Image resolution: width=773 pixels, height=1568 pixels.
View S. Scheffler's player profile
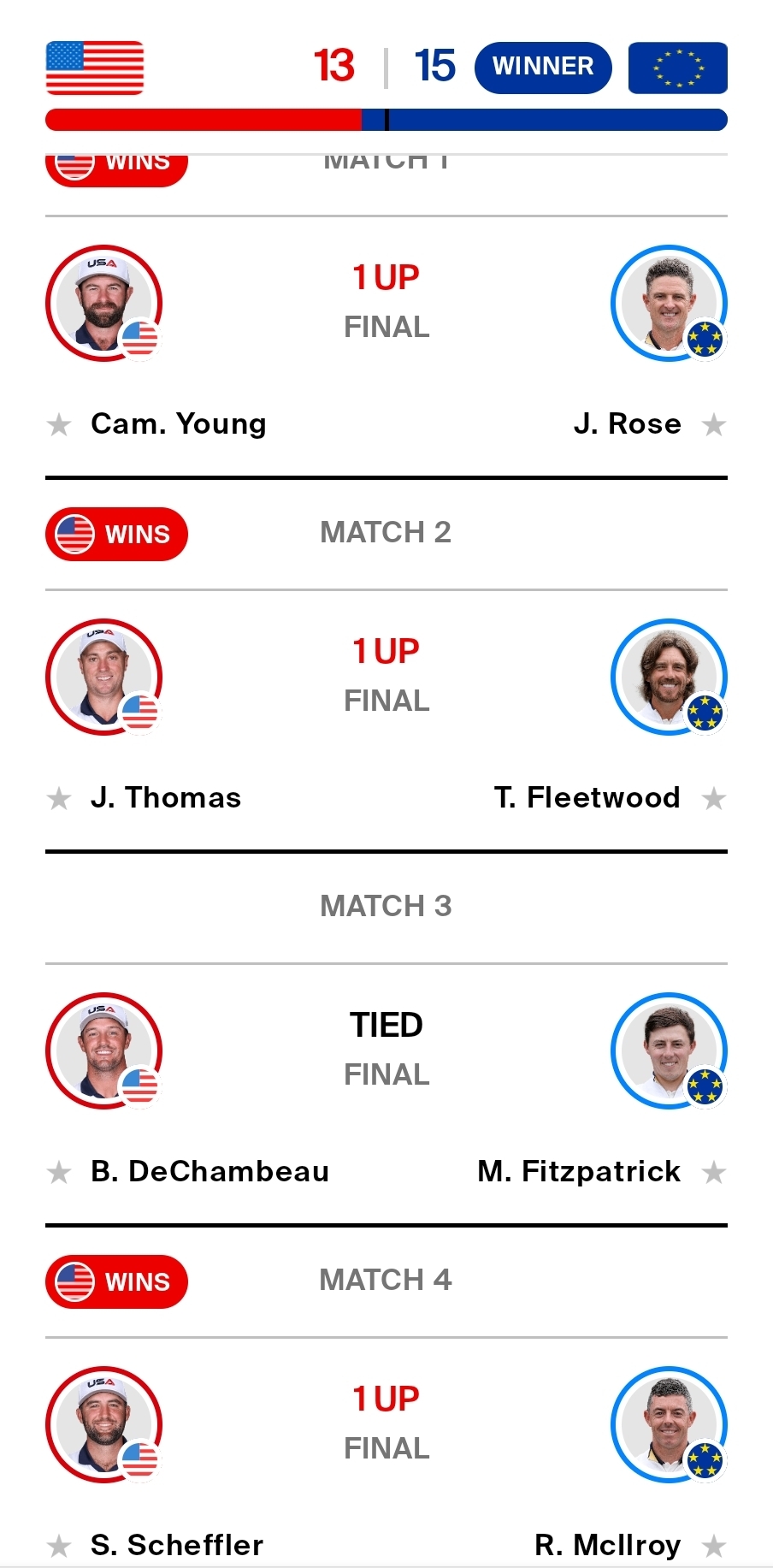pyautogui.click(x=103, y=1425)
